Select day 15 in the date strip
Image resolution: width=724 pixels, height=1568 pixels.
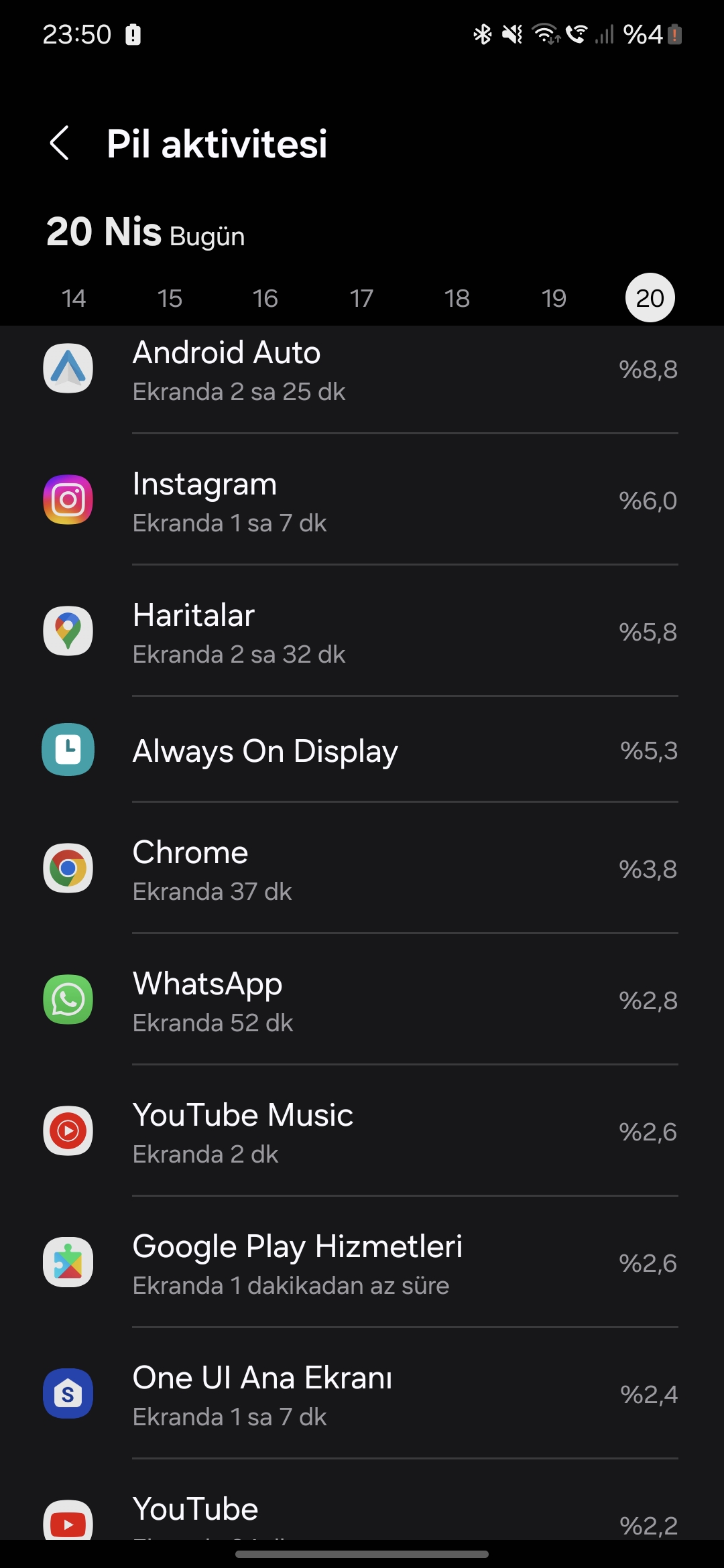point(170,298)
